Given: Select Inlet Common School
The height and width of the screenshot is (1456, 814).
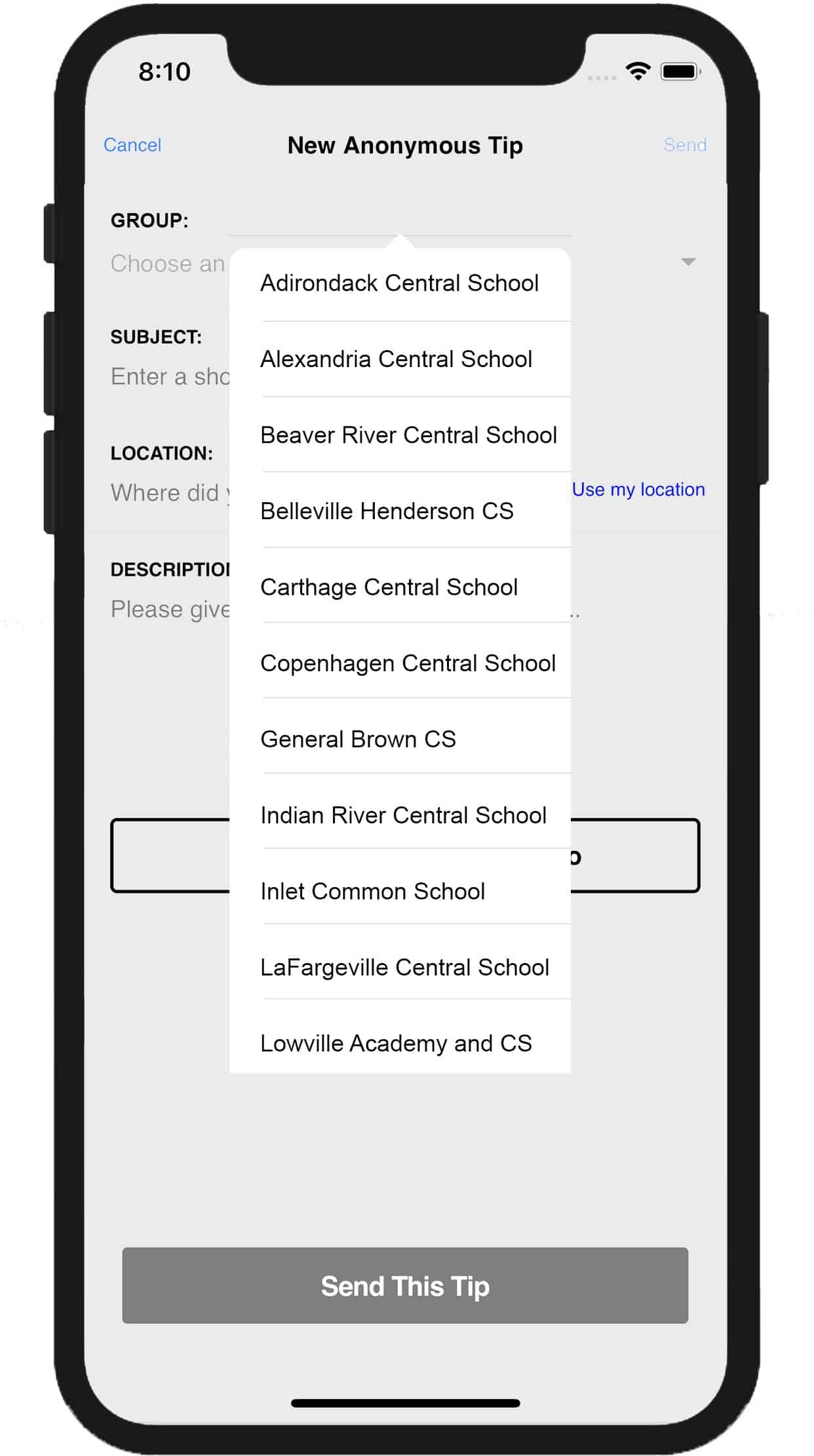Looking at the screenshot, I should 400,891.
